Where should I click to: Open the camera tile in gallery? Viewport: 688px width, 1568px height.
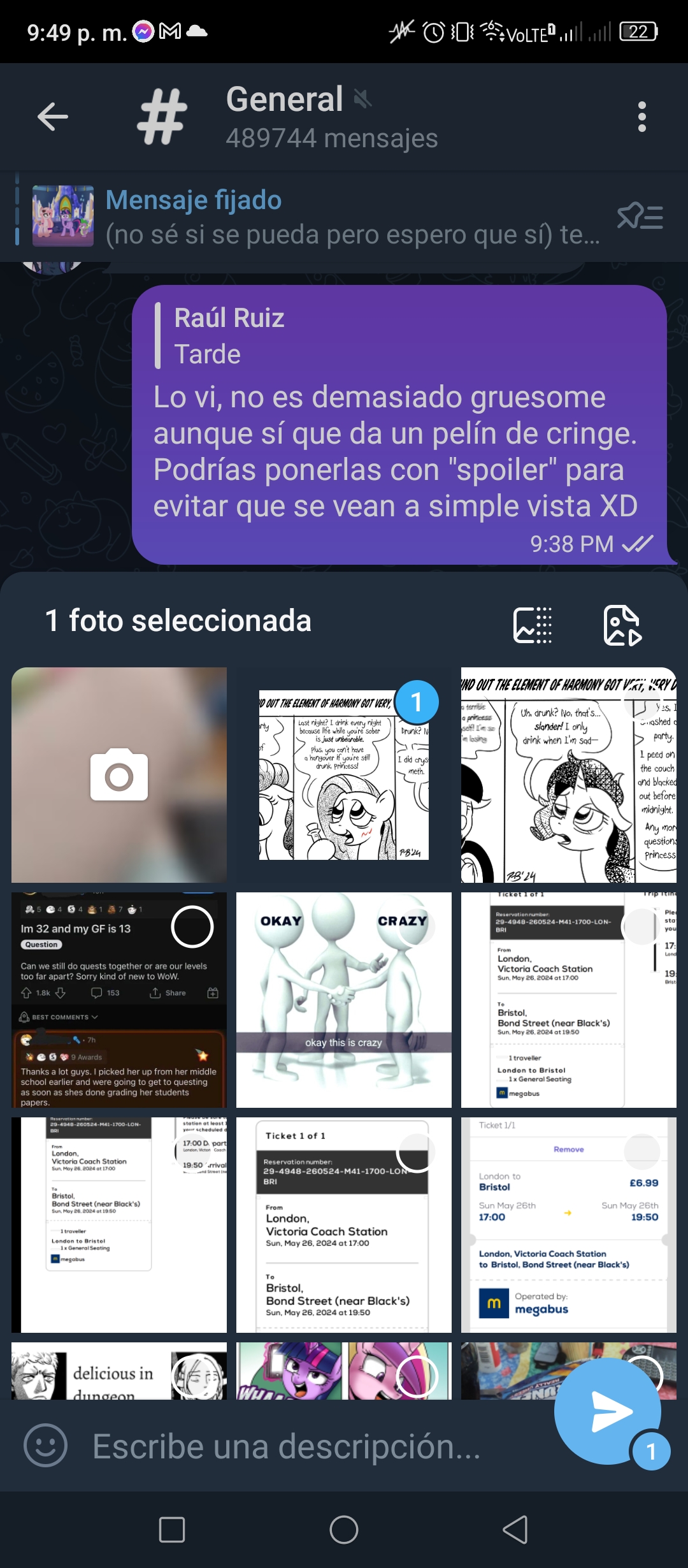click(119, 774)
